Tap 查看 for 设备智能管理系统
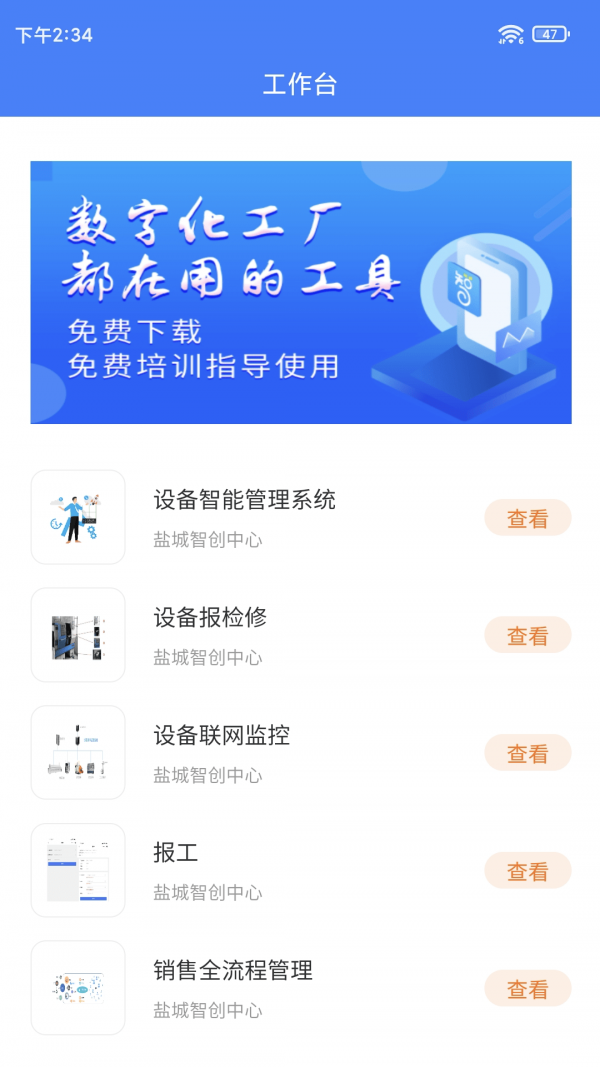The width and height of the screenshot is (600, 1067). [x=527, y=518]
